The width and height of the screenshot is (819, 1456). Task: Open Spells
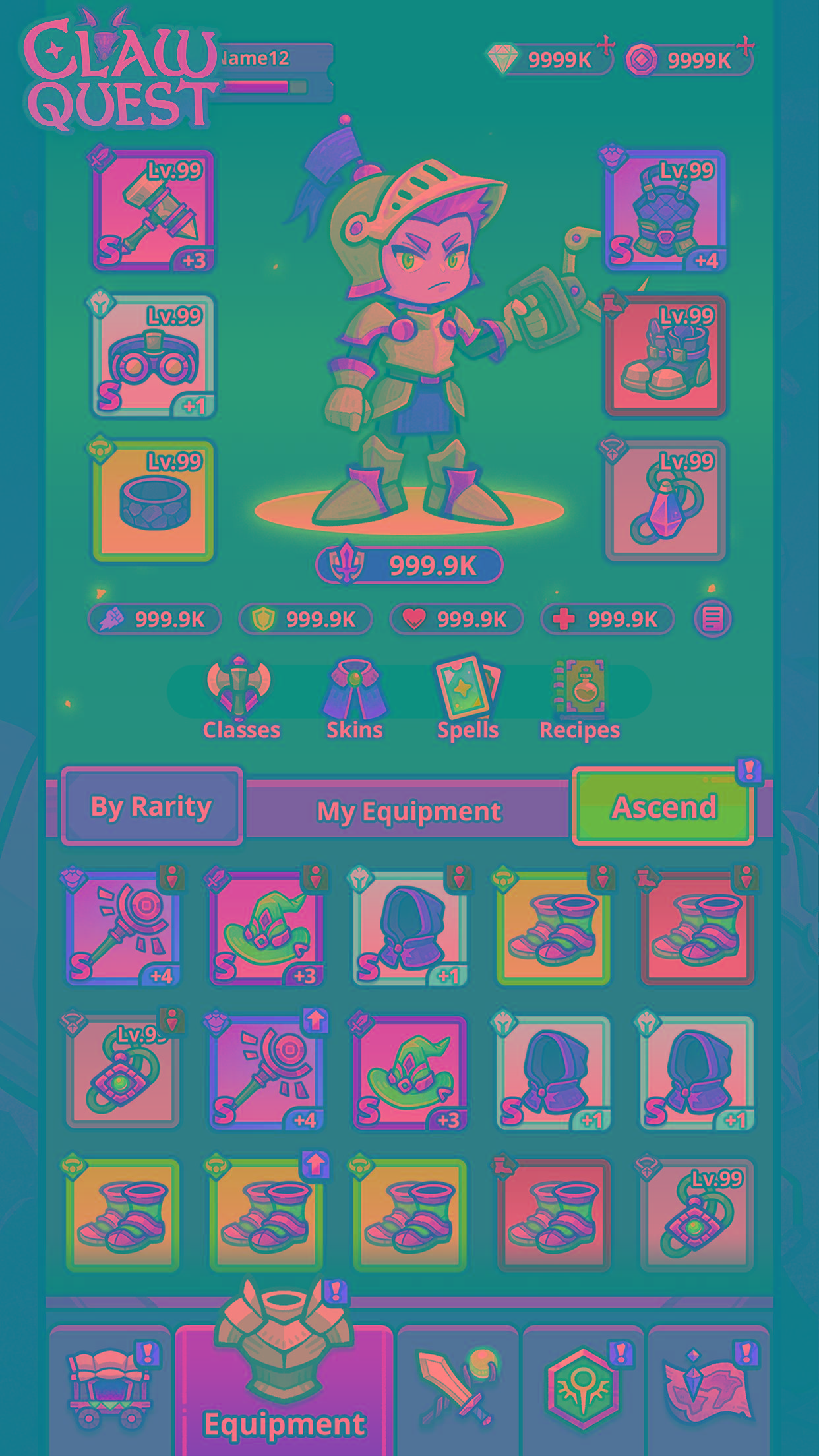pyautogui.click(x=468, y=699)
